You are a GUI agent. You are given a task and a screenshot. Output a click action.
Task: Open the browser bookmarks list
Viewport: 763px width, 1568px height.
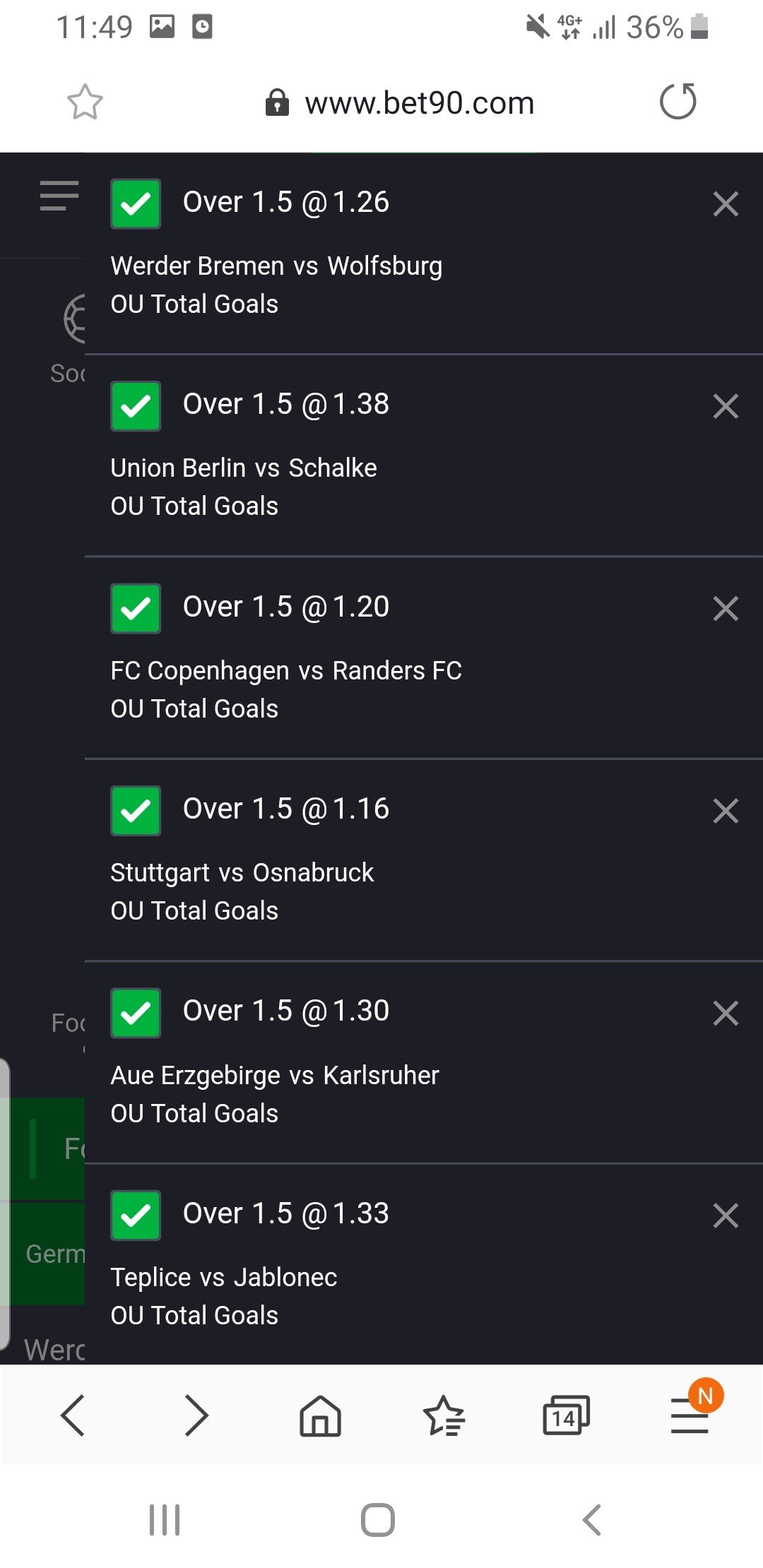point(443,1415)
